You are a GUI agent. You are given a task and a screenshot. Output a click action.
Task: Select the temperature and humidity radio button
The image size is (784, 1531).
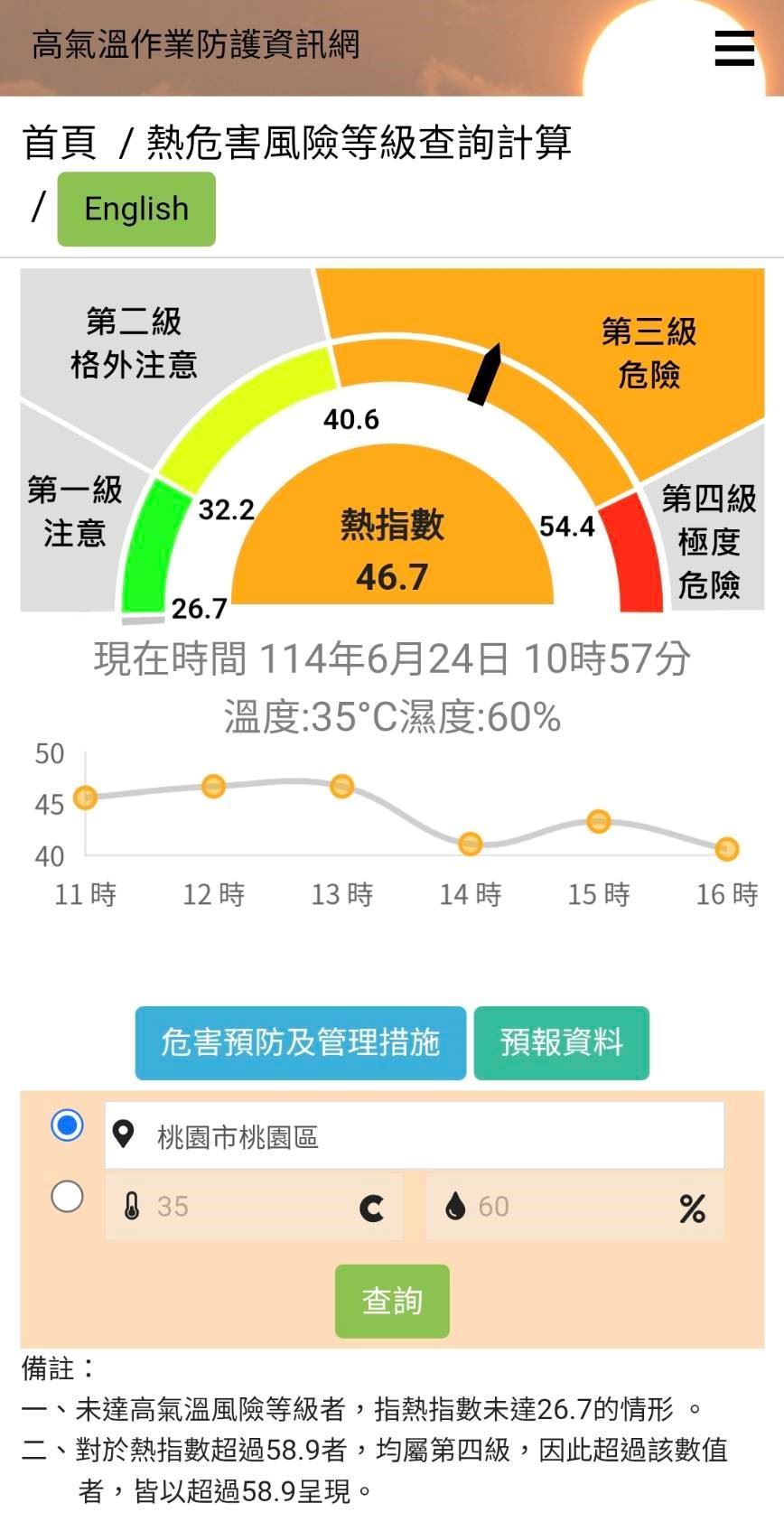click(x=67, y=1197)
